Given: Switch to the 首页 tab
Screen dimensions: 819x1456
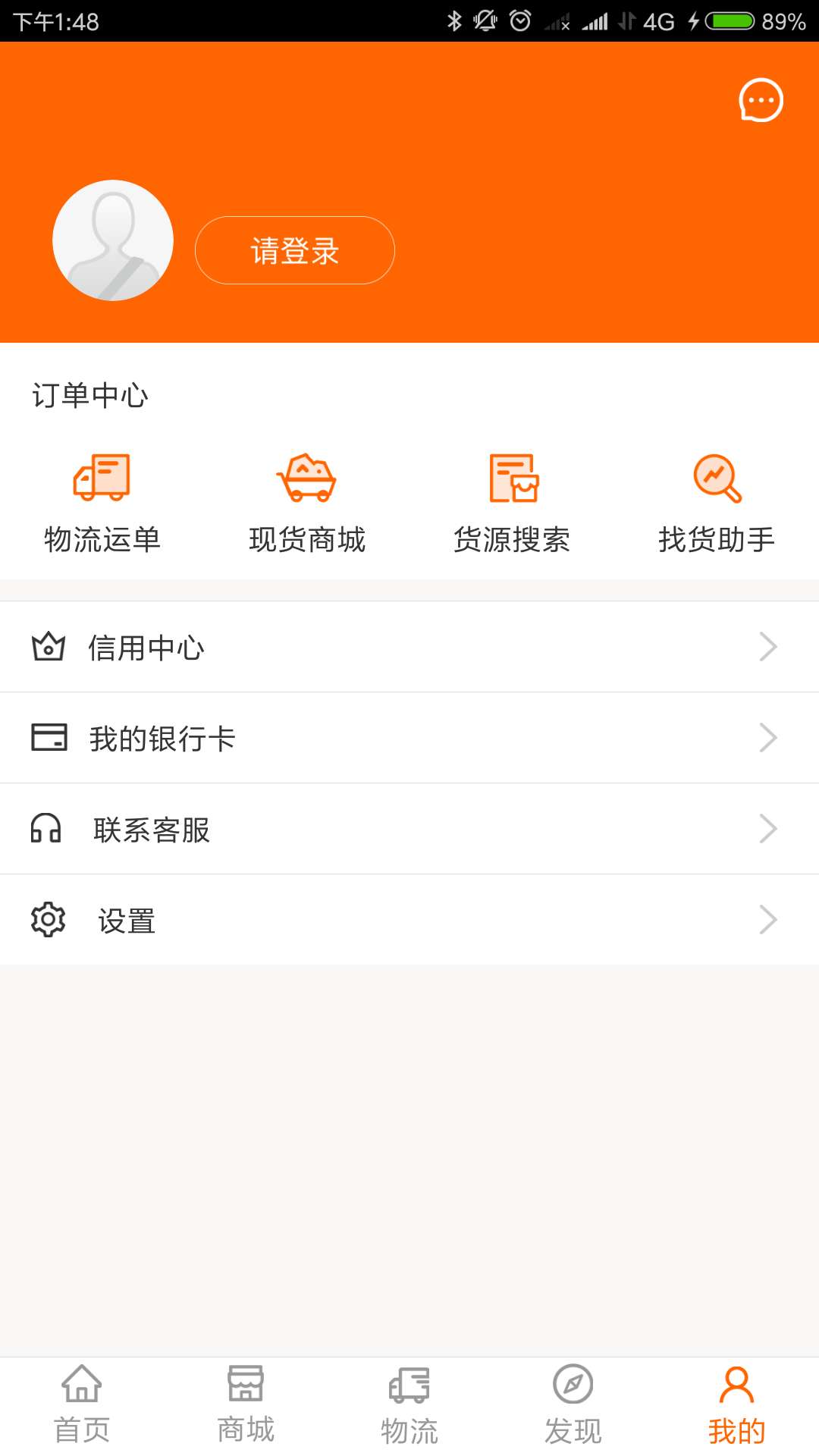Looking at the screenshot, I should [x=81, y=1403].
